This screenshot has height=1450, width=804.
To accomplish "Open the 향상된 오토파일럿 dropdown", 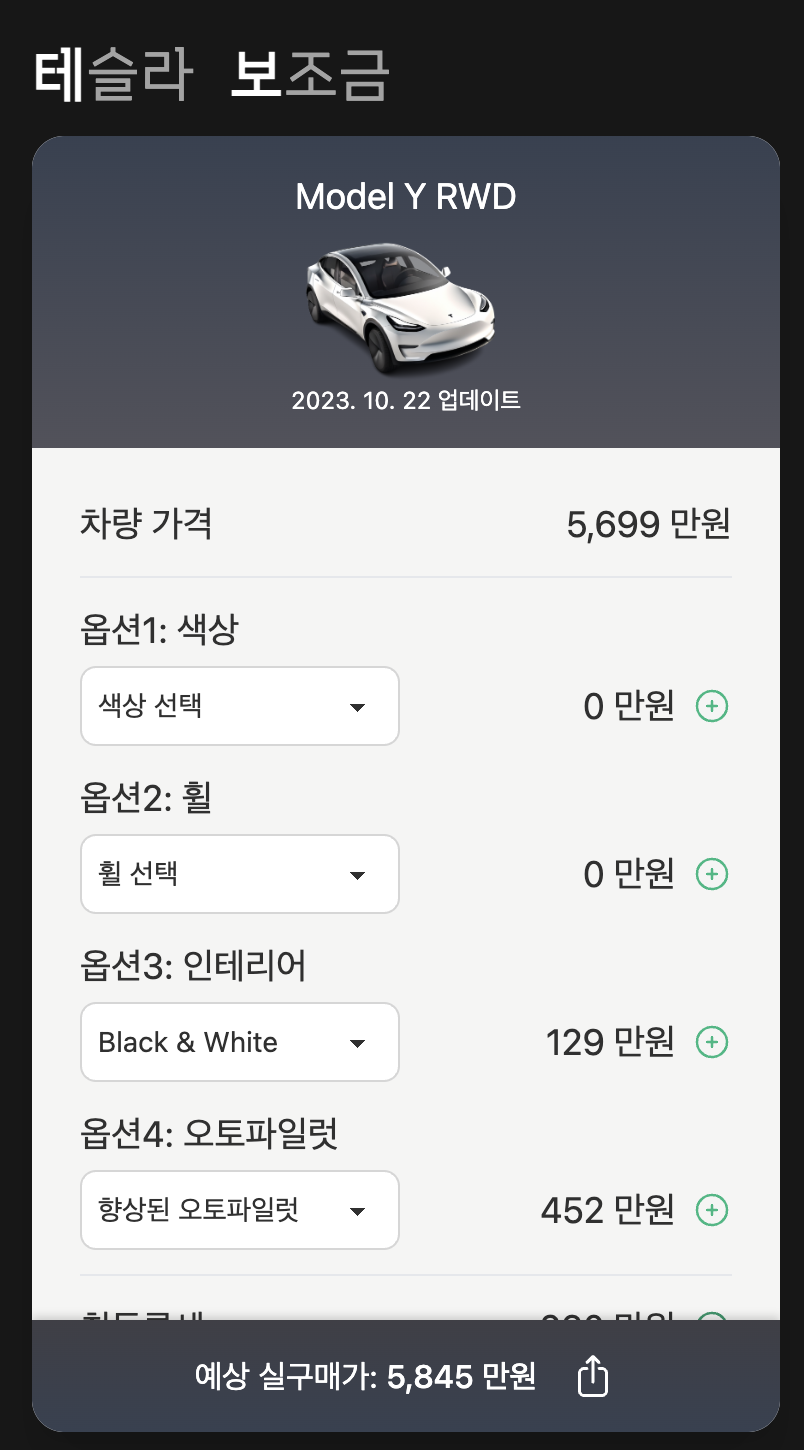I will (240, 1210).
